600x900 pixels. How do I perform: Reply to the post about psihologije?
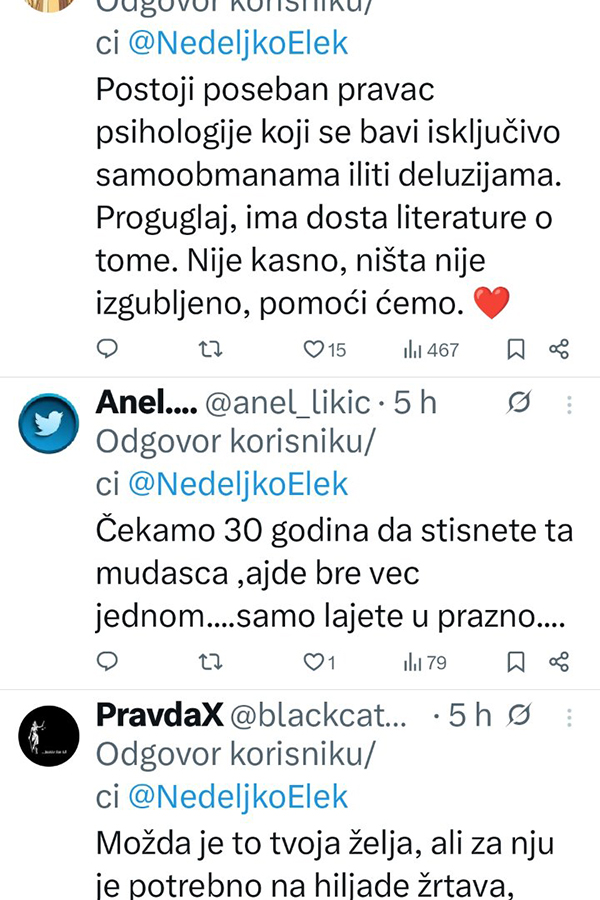coord(108,349)
